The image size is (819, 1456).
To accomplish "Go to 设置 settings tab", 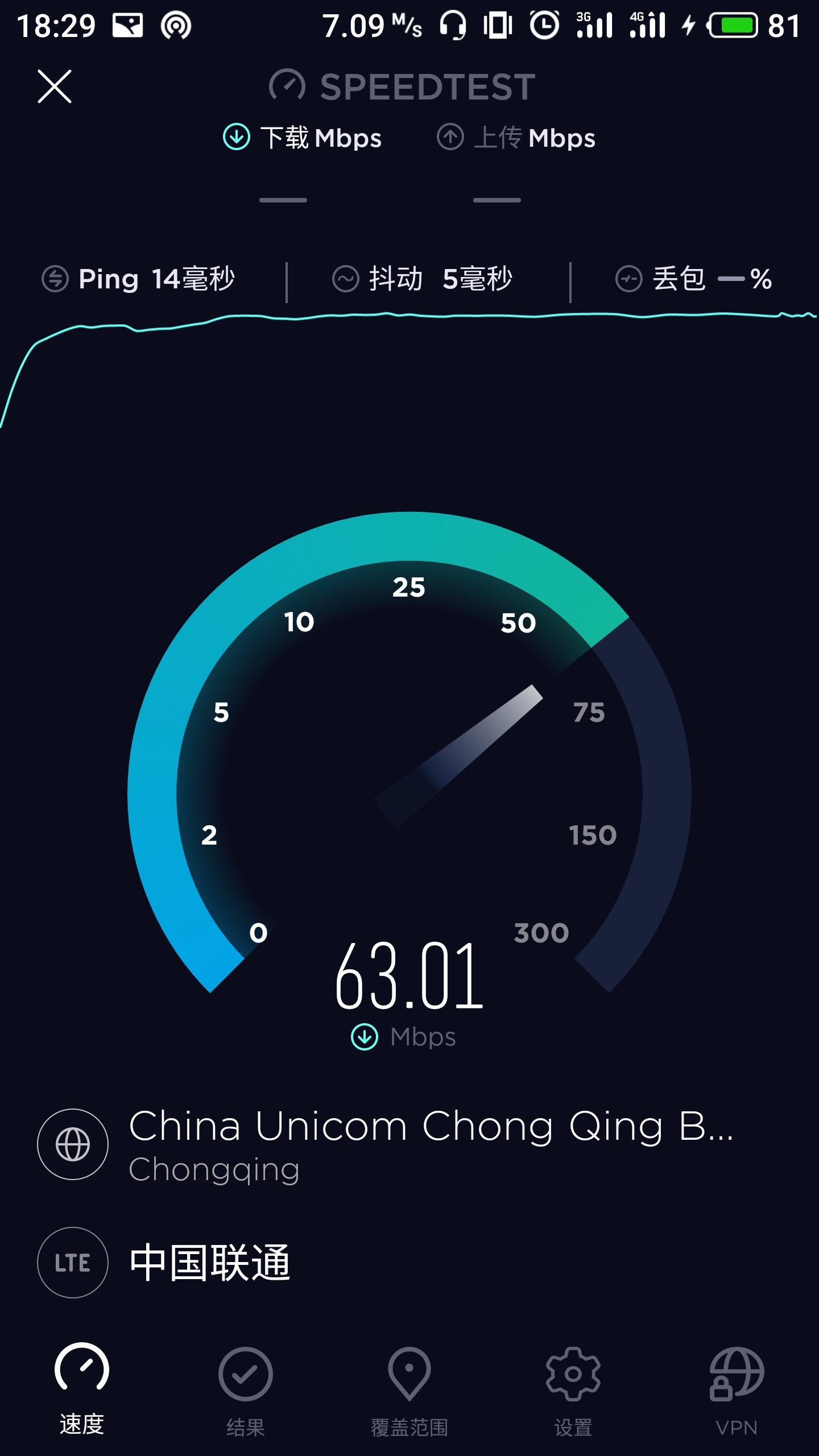I will [x=573, y=1388].
